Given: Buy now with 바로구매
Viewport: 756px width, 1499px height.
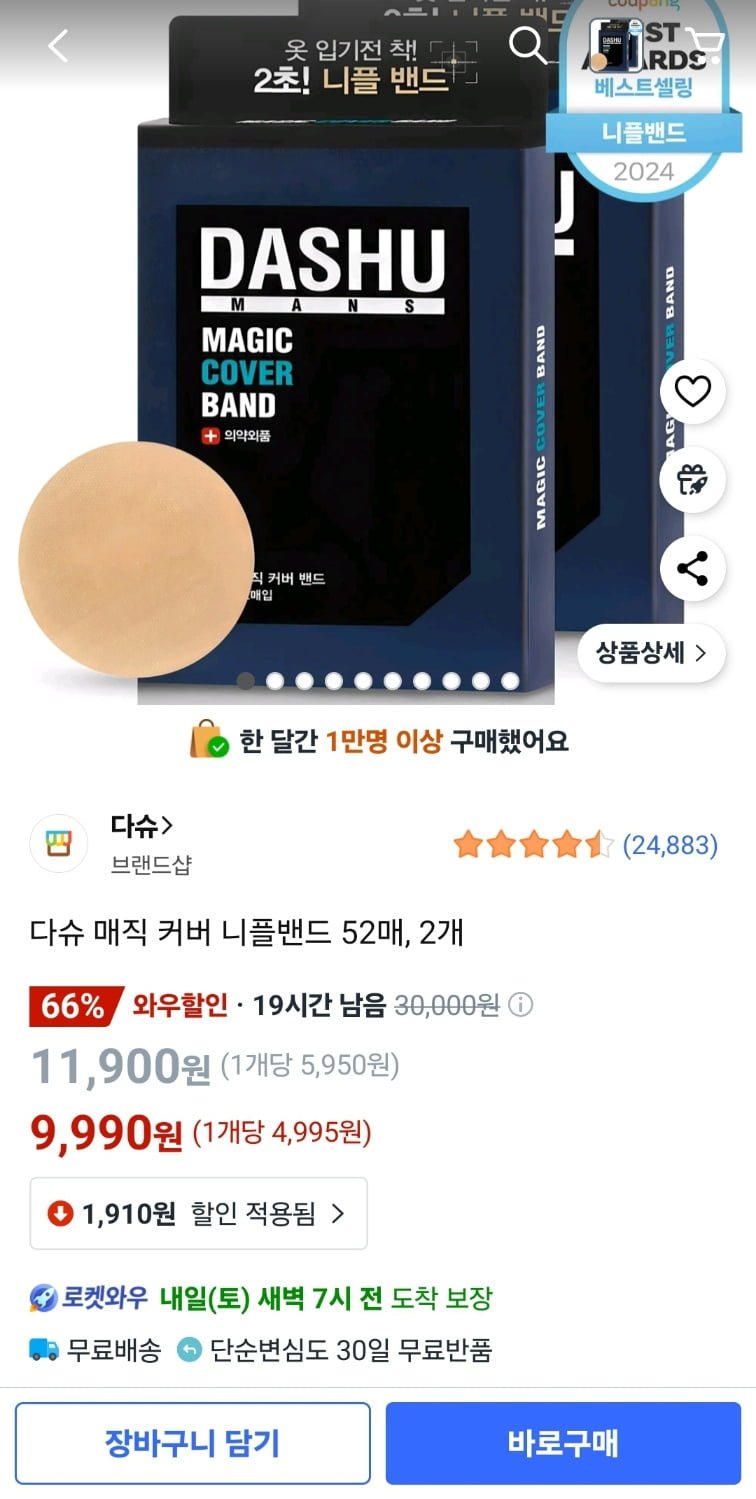Looking at the screenshot, I should click(x=563, y=1443).
